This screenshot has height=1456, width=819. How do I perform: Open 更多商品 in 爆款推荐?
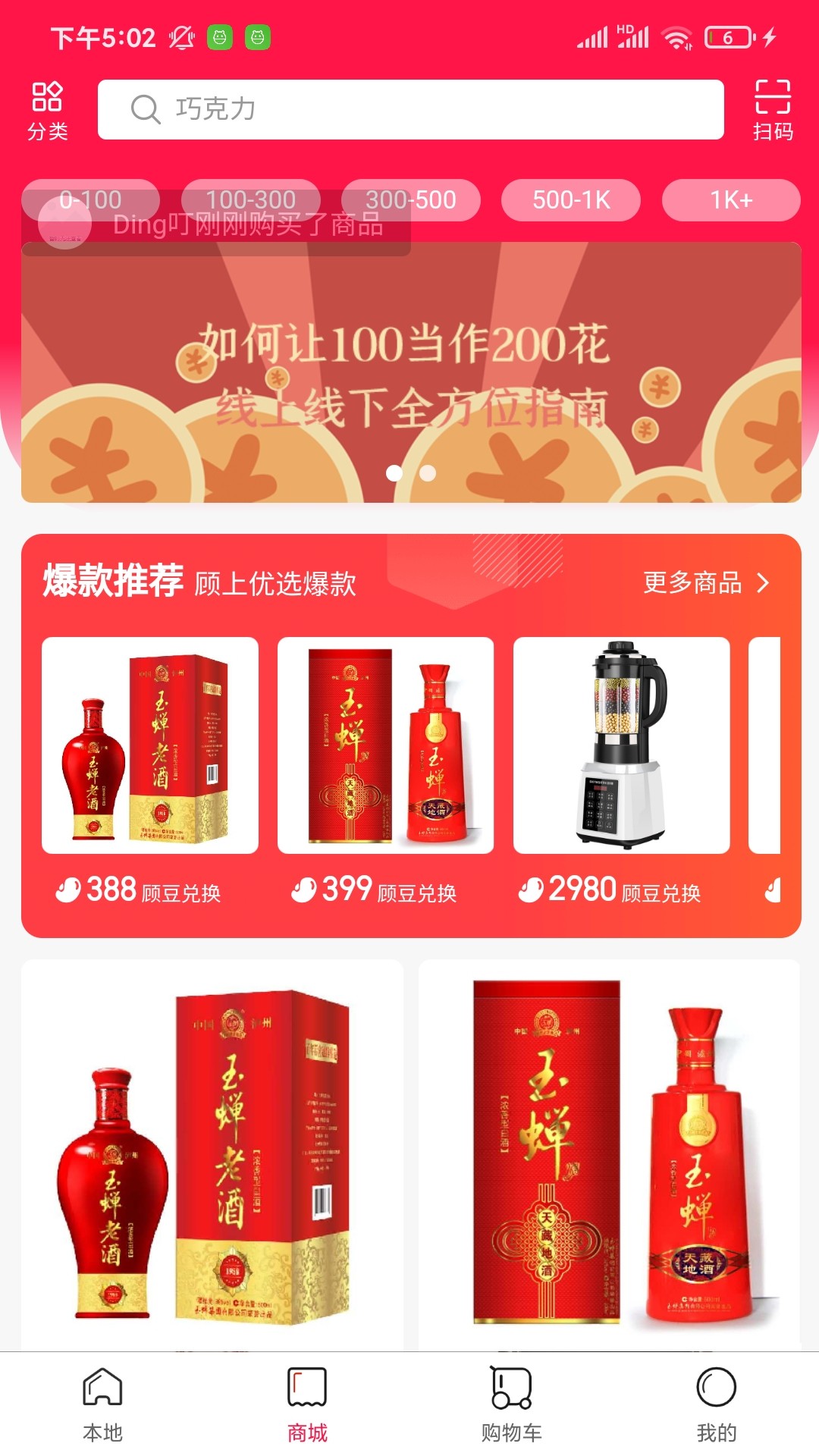[705, 582]
